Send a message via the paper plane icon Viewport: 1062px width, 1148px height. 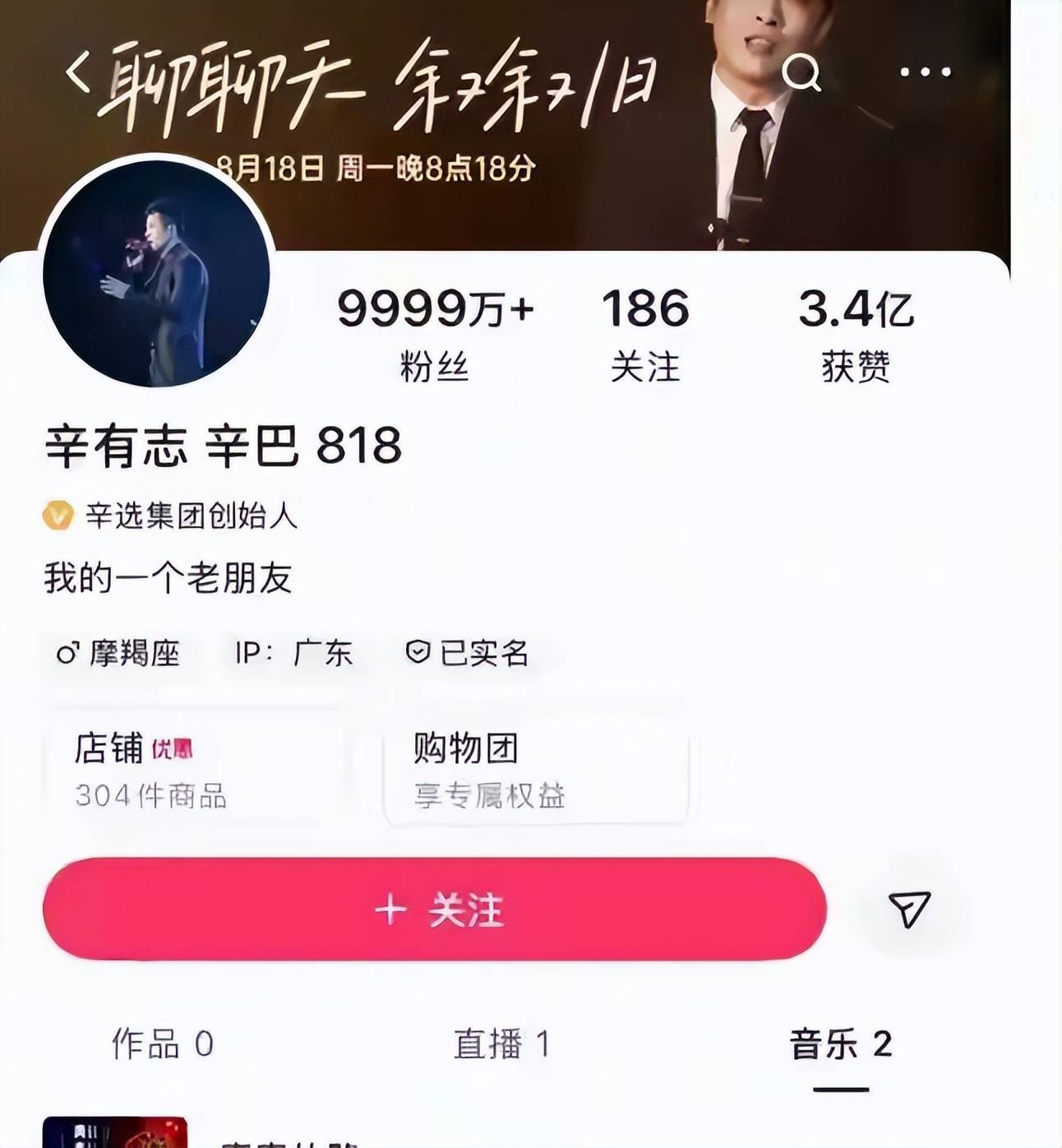coord(909,910)
